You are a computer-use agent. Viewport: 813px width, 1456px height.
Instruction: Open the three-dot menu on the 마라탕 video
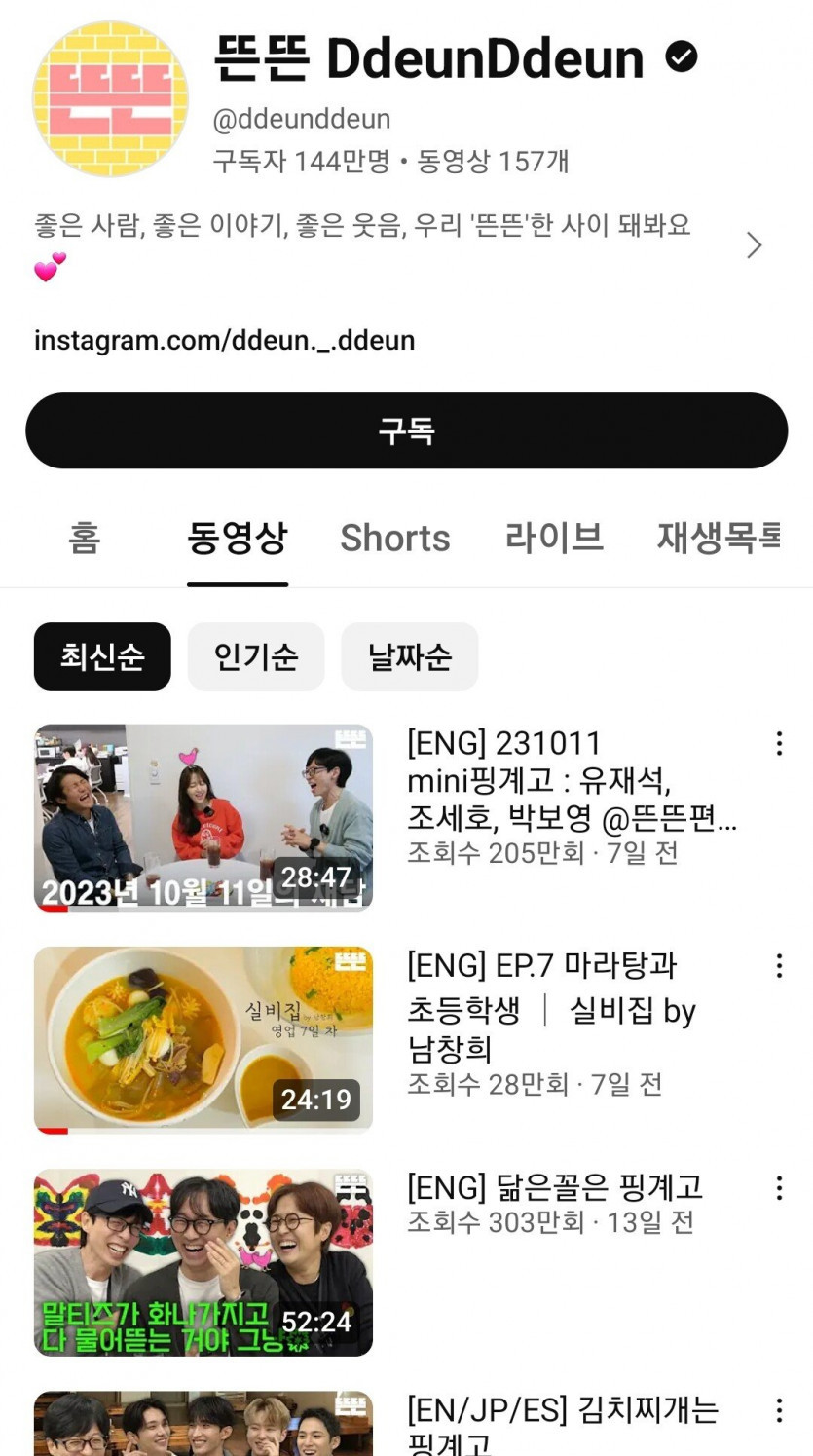point(780,965)
